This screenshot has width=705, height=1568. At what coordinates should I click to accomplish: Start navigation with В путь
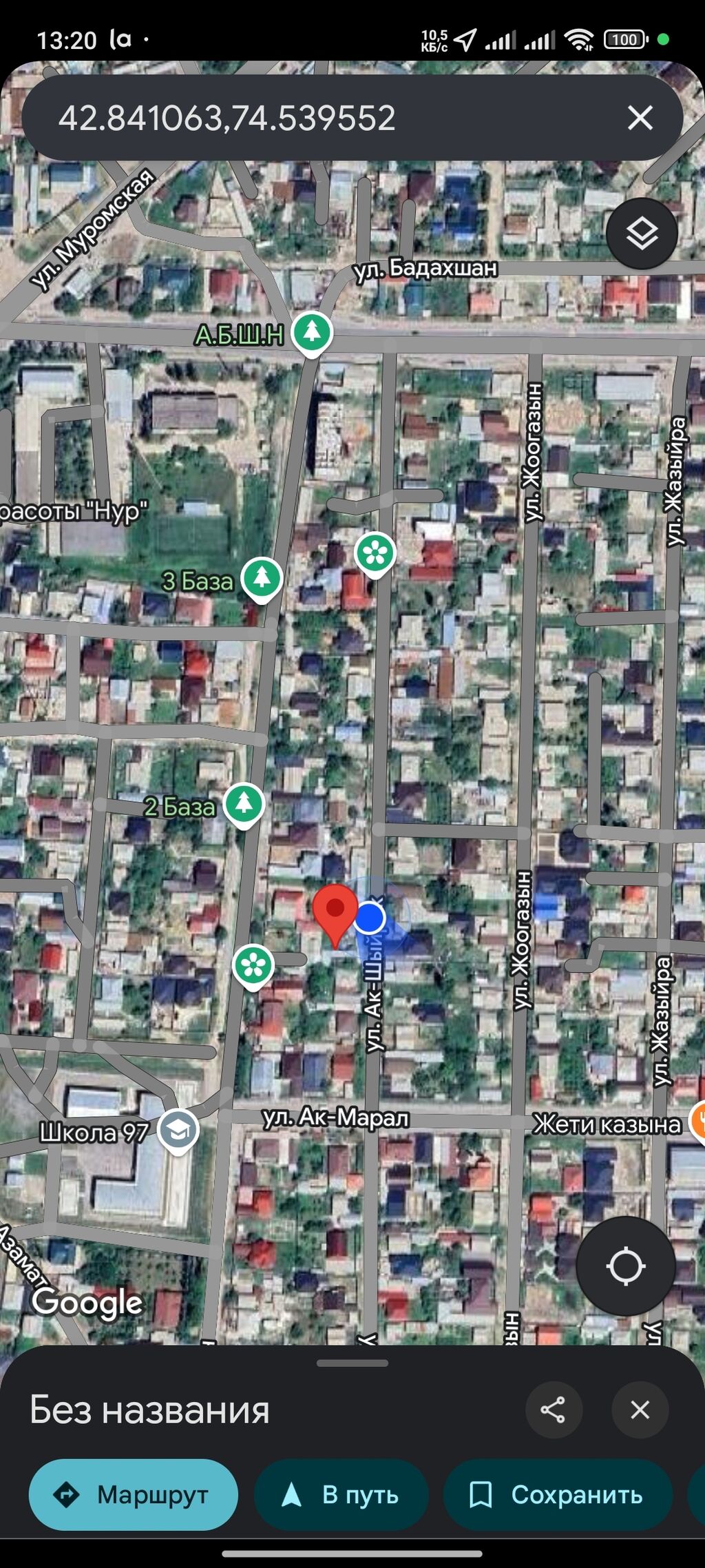pyautogui.click(x=341, y=1494)
